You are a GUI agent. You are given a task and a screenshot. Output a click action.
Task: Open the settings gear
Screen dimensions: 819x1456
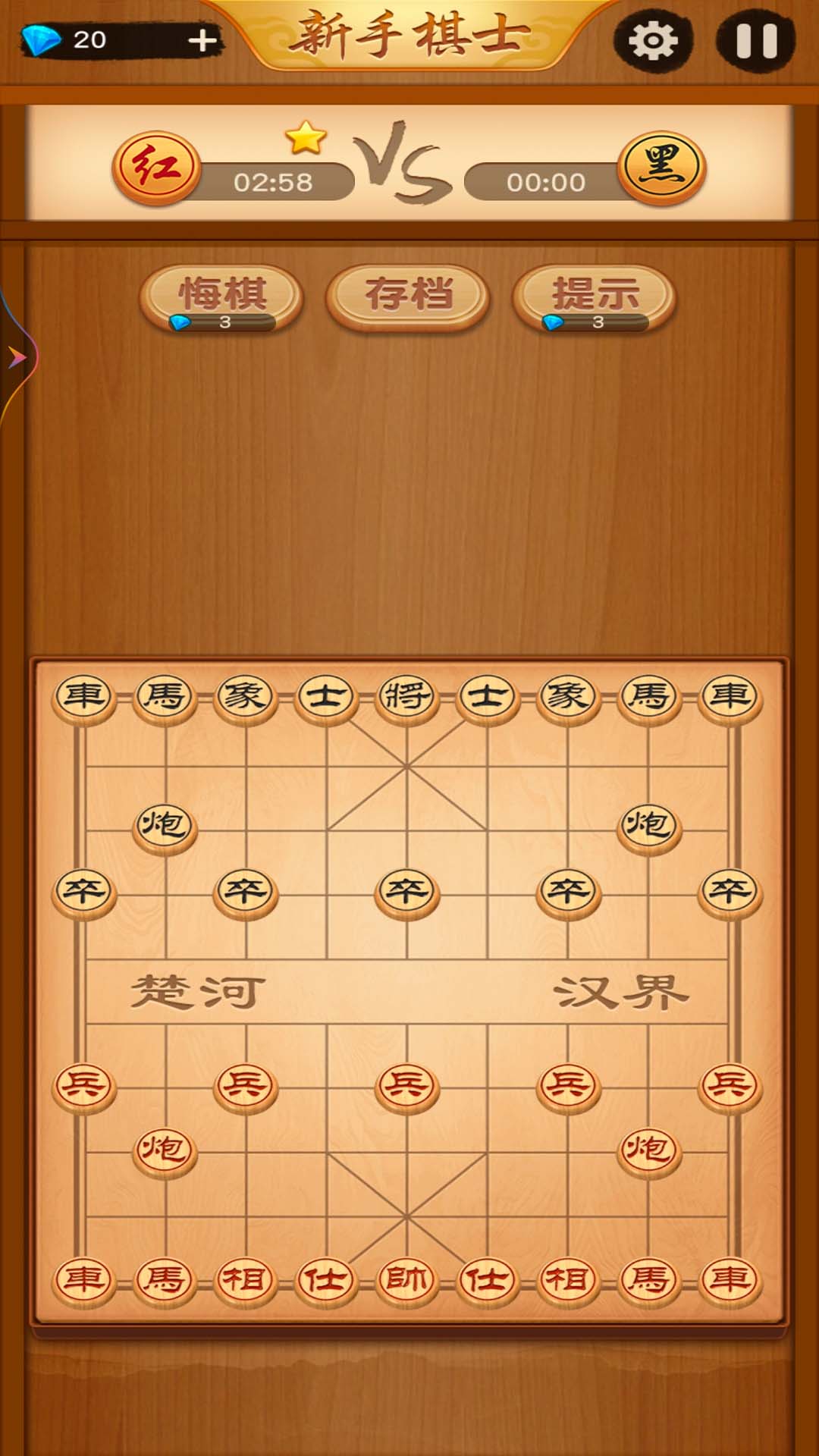point(652,40)
